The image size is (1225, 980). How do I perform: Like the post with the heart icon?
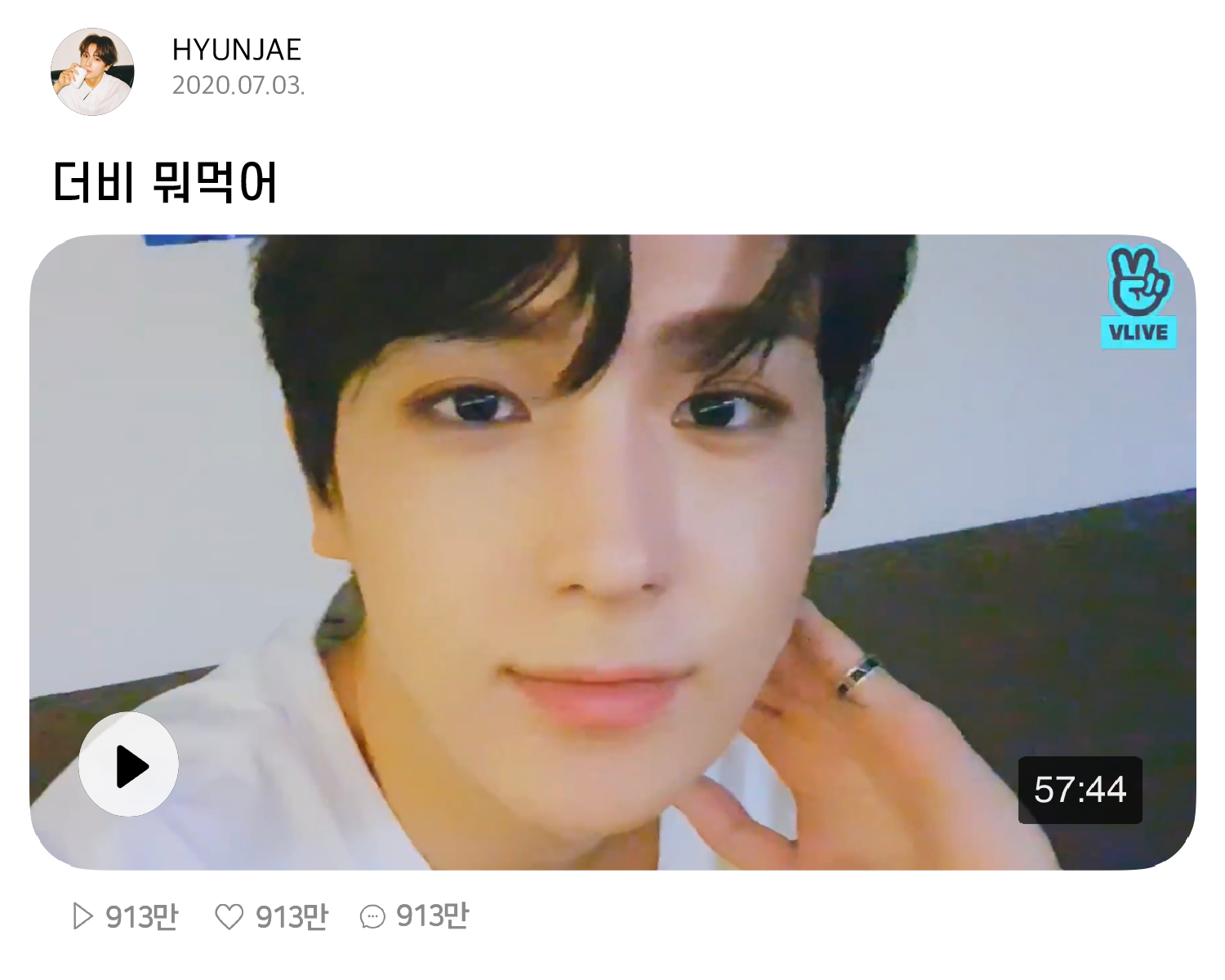click(229, 917)
